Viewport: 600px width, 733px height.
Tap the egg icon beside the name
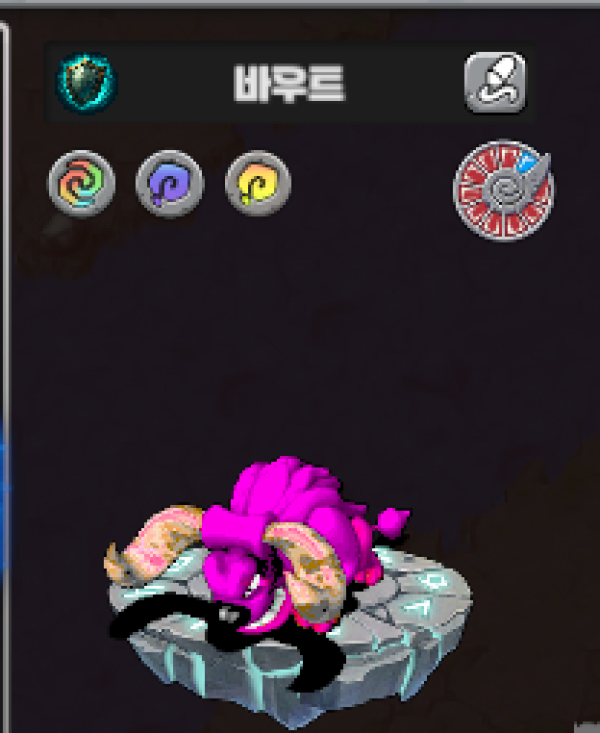point(86,80)
